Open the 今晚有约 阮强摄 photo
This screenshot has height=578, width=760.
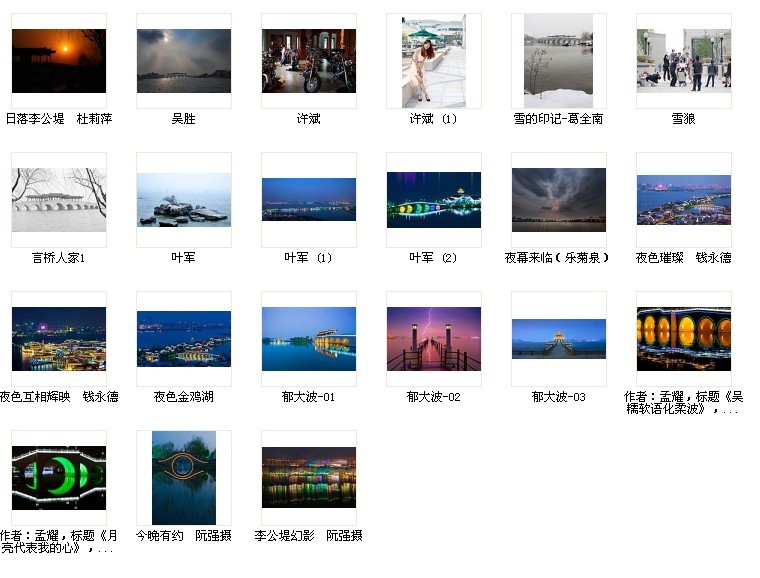point(184,478)
